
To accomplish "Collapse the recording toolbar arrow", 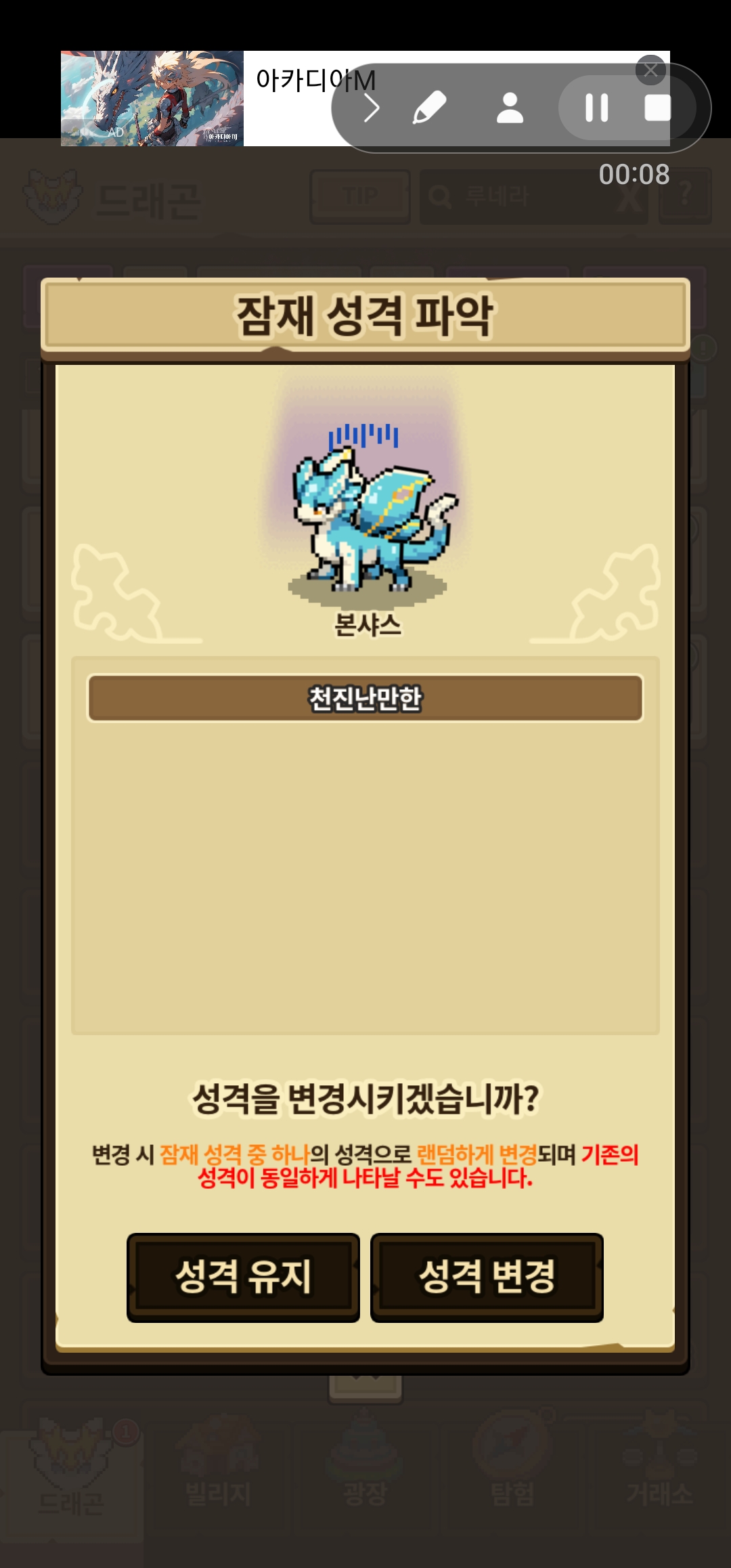I will click(x=371, y=108).
